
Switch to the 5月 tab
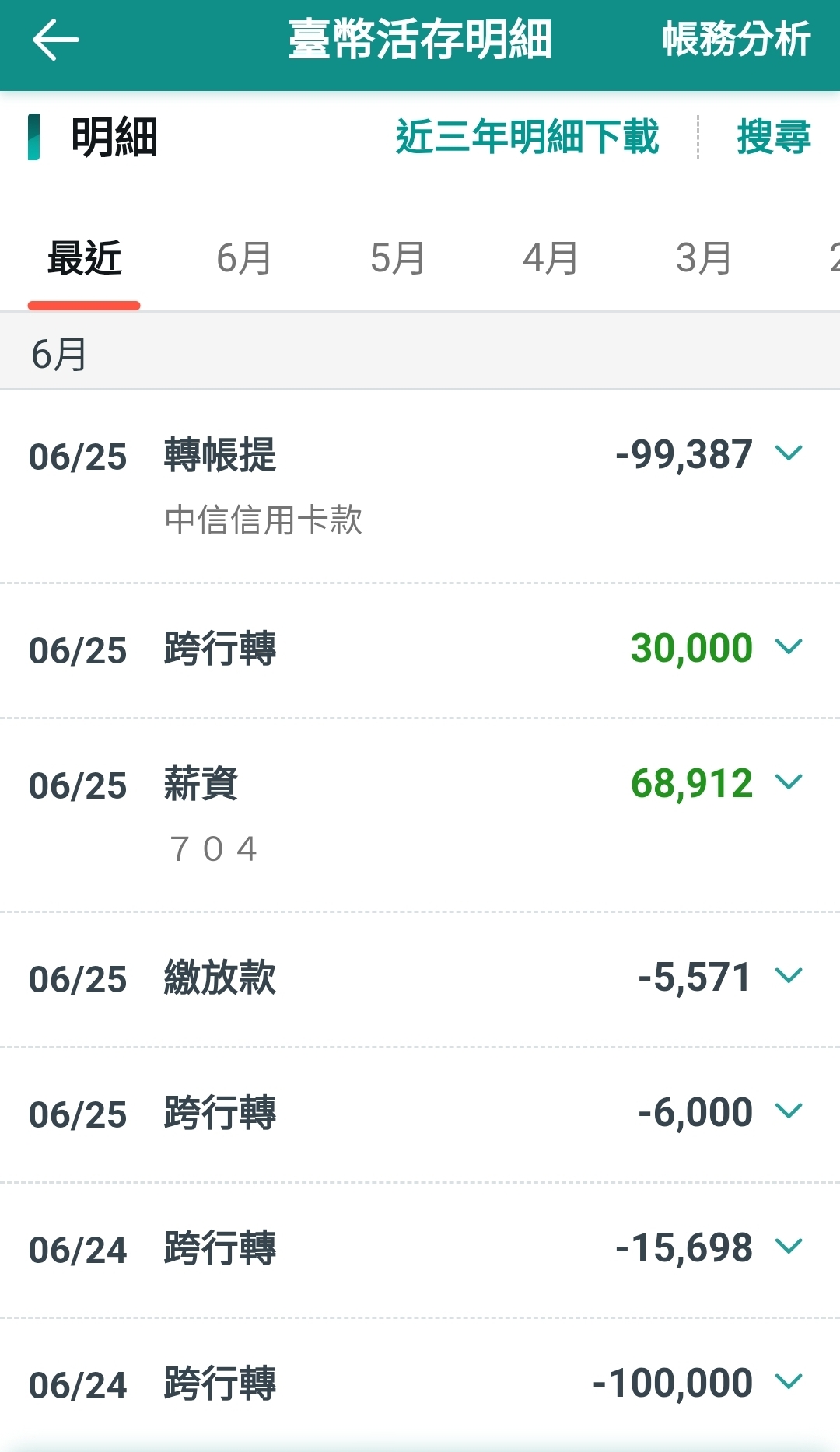(397, 258)
